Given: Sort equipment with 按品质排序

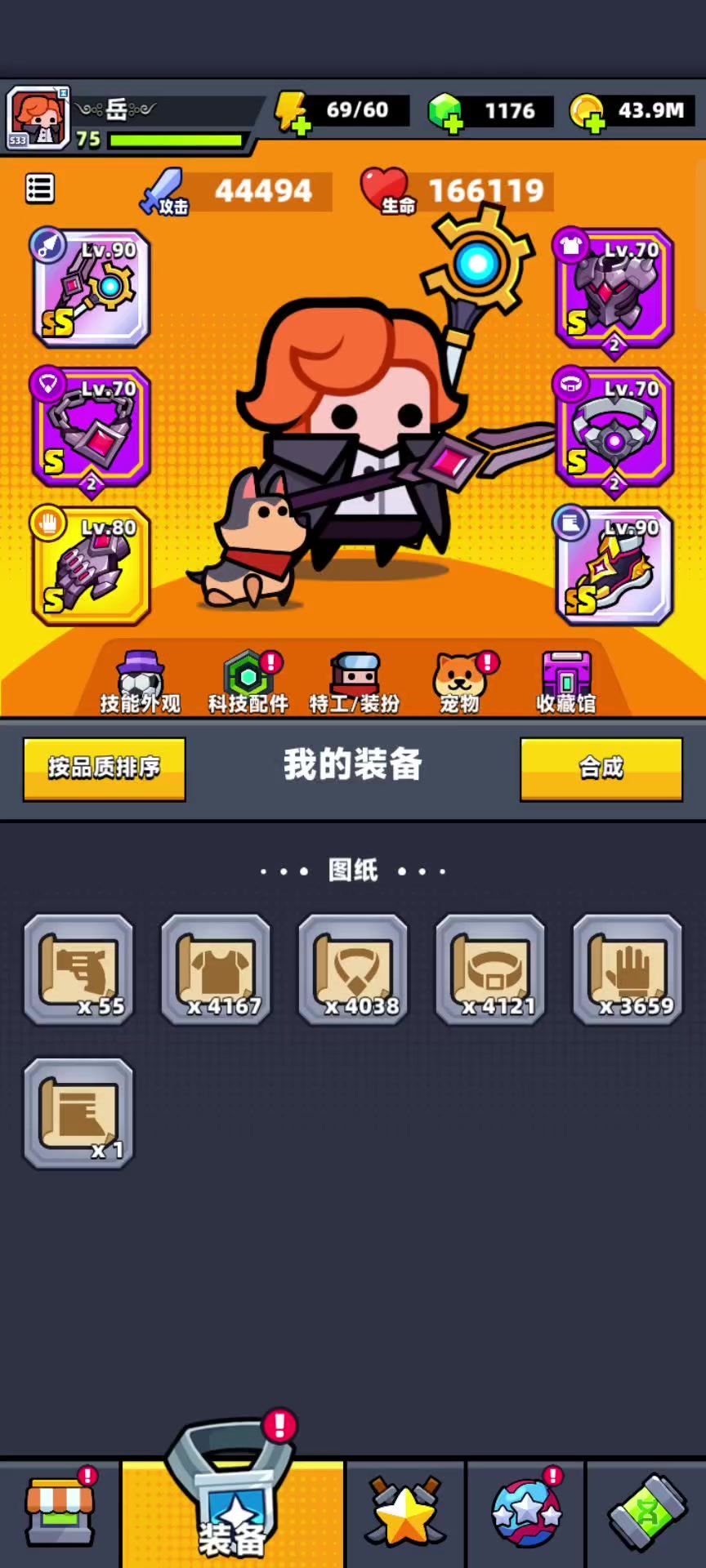Looking at the screenshot, I should tap(105, 768).
